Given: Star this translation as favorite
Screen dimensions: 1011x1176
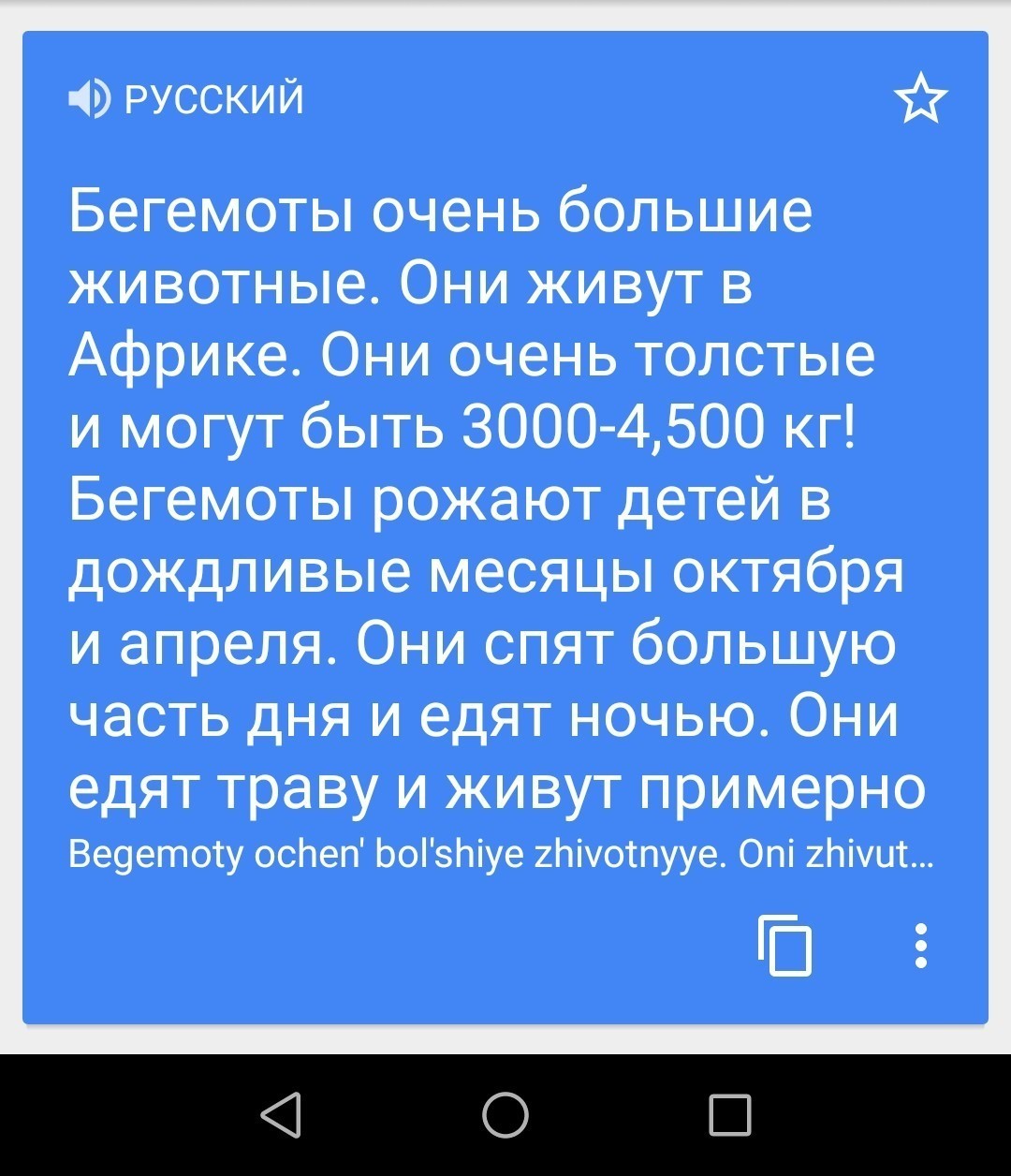Looking at the screenshot, I should click(920, 99).
